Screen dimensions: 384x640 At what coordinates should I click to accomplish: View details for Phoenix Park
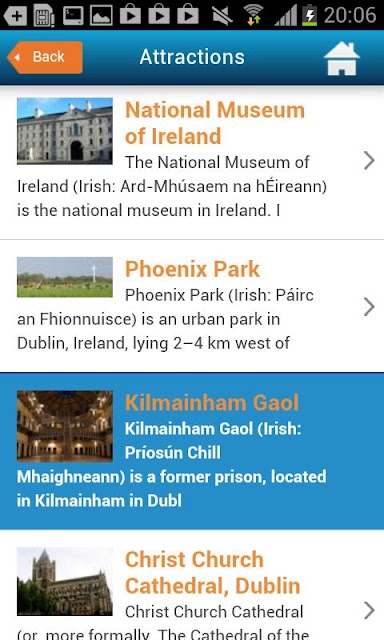click(x=192, y=306)
